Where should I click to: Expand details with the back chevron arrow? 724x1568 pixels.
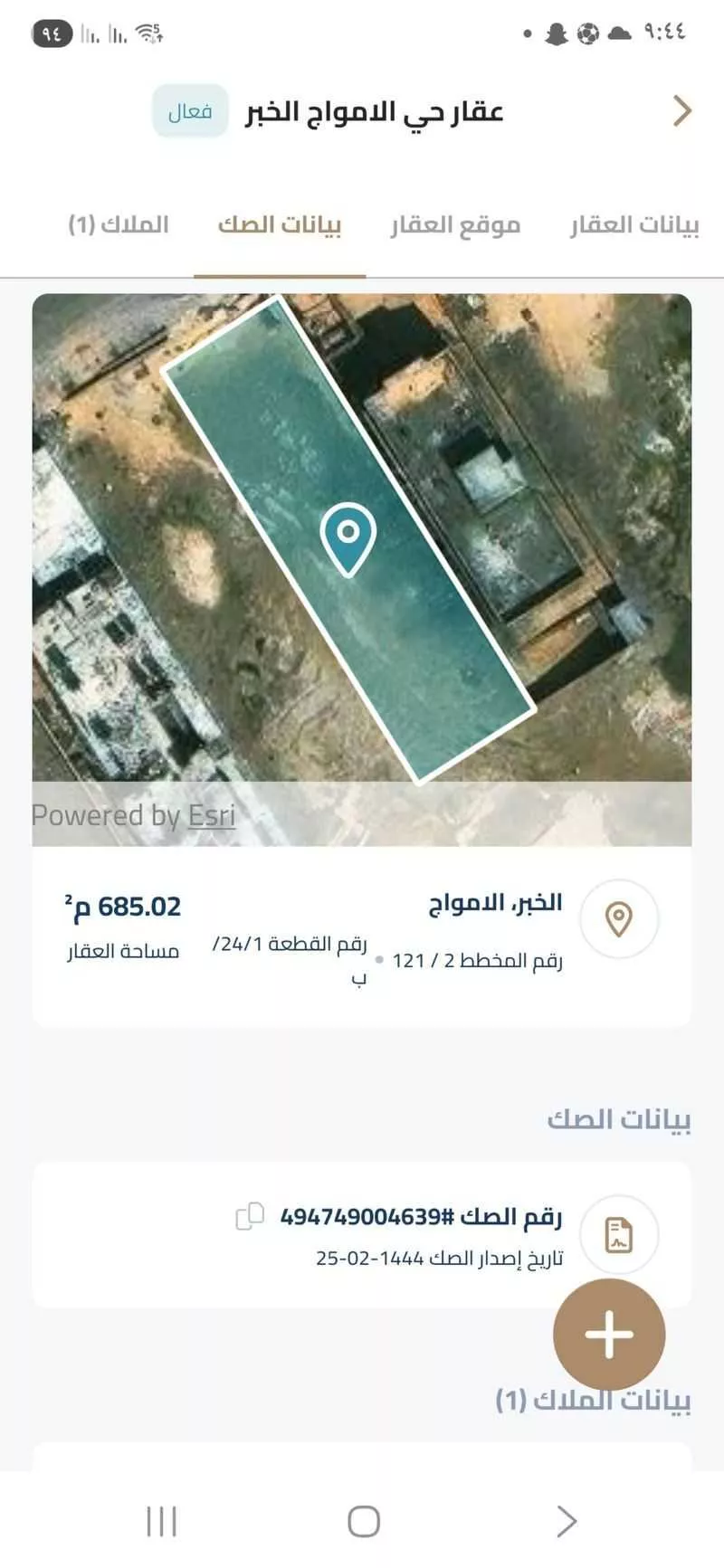click(x=682, y=109)
